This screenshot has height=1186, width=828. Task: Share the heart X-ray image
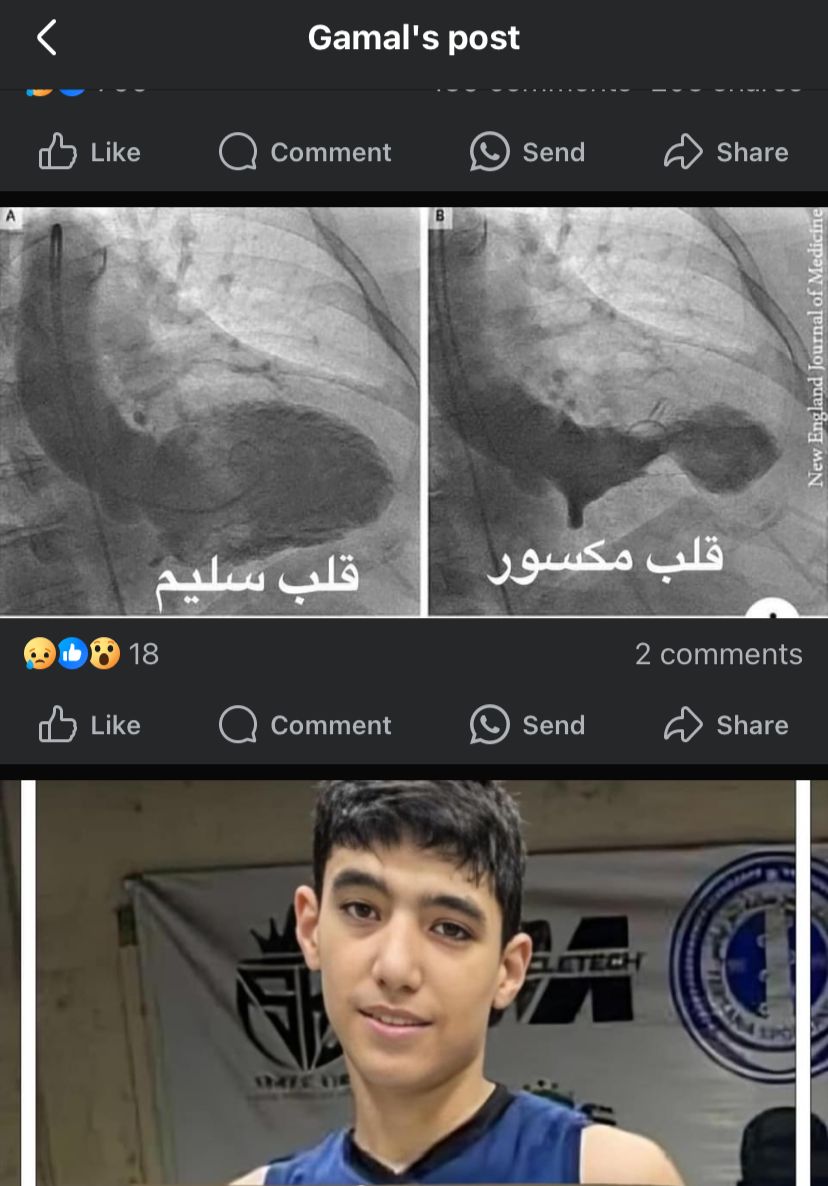726,725
